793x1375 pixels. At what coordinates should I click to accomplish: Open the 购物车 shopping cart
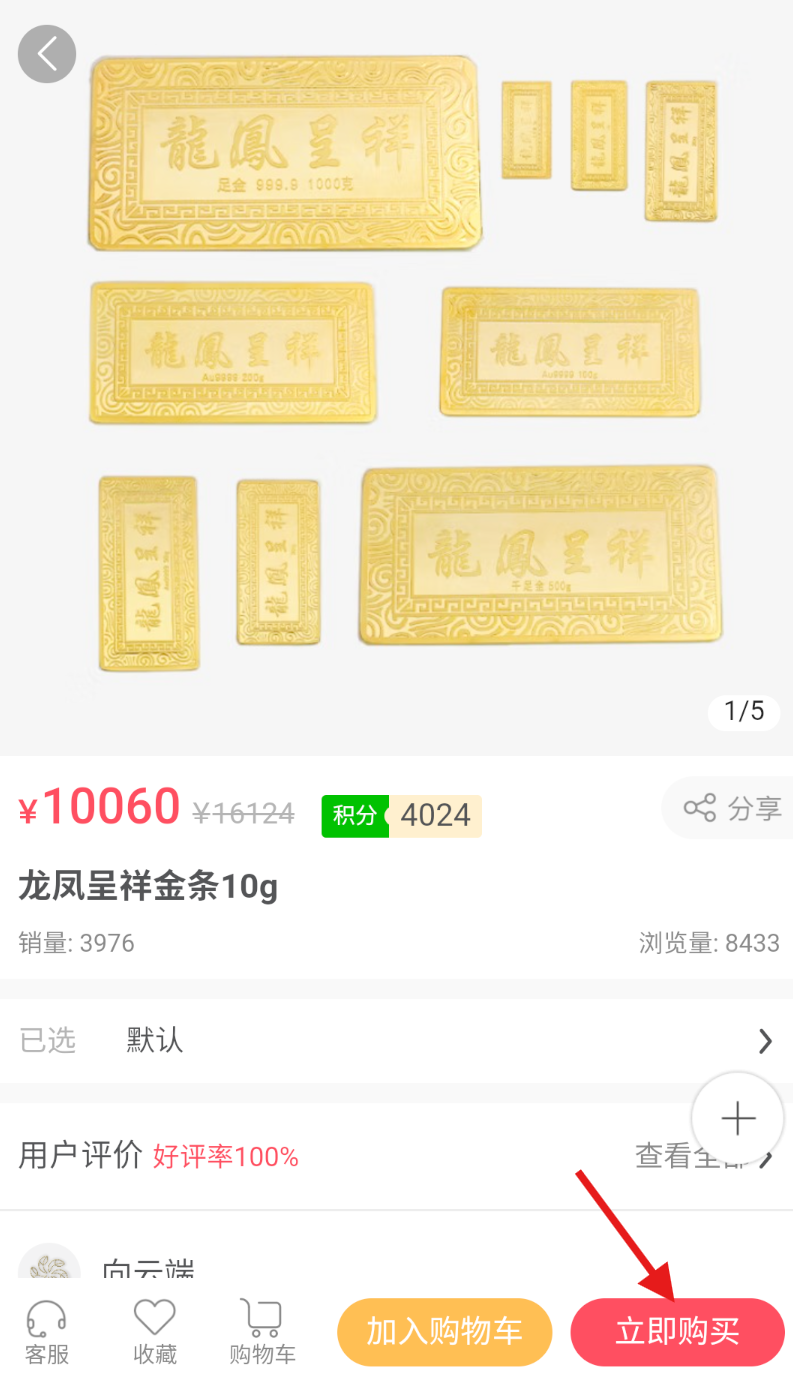[x=262, y=1333]
